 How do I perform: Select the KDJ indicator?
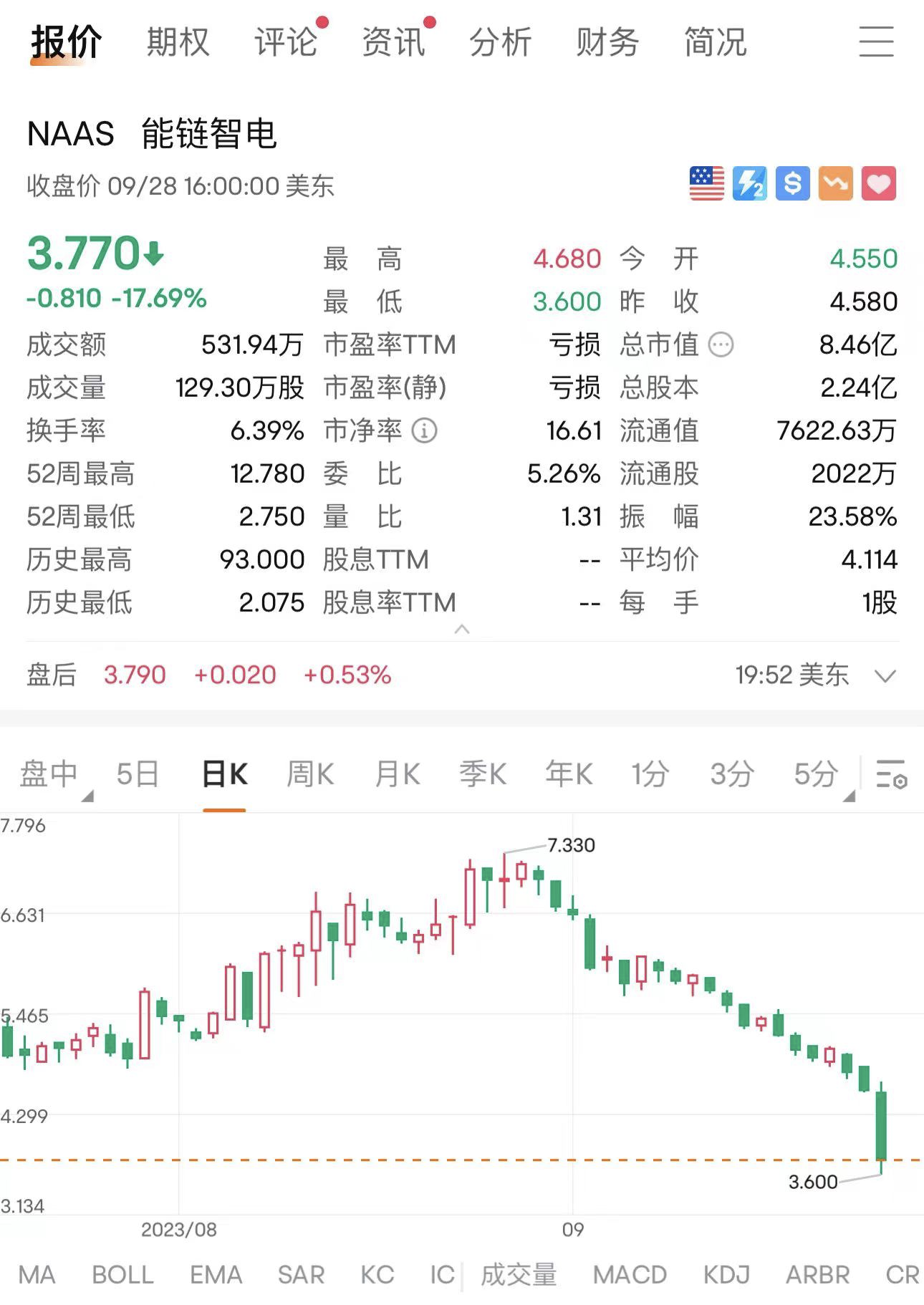pos(726,1275)
